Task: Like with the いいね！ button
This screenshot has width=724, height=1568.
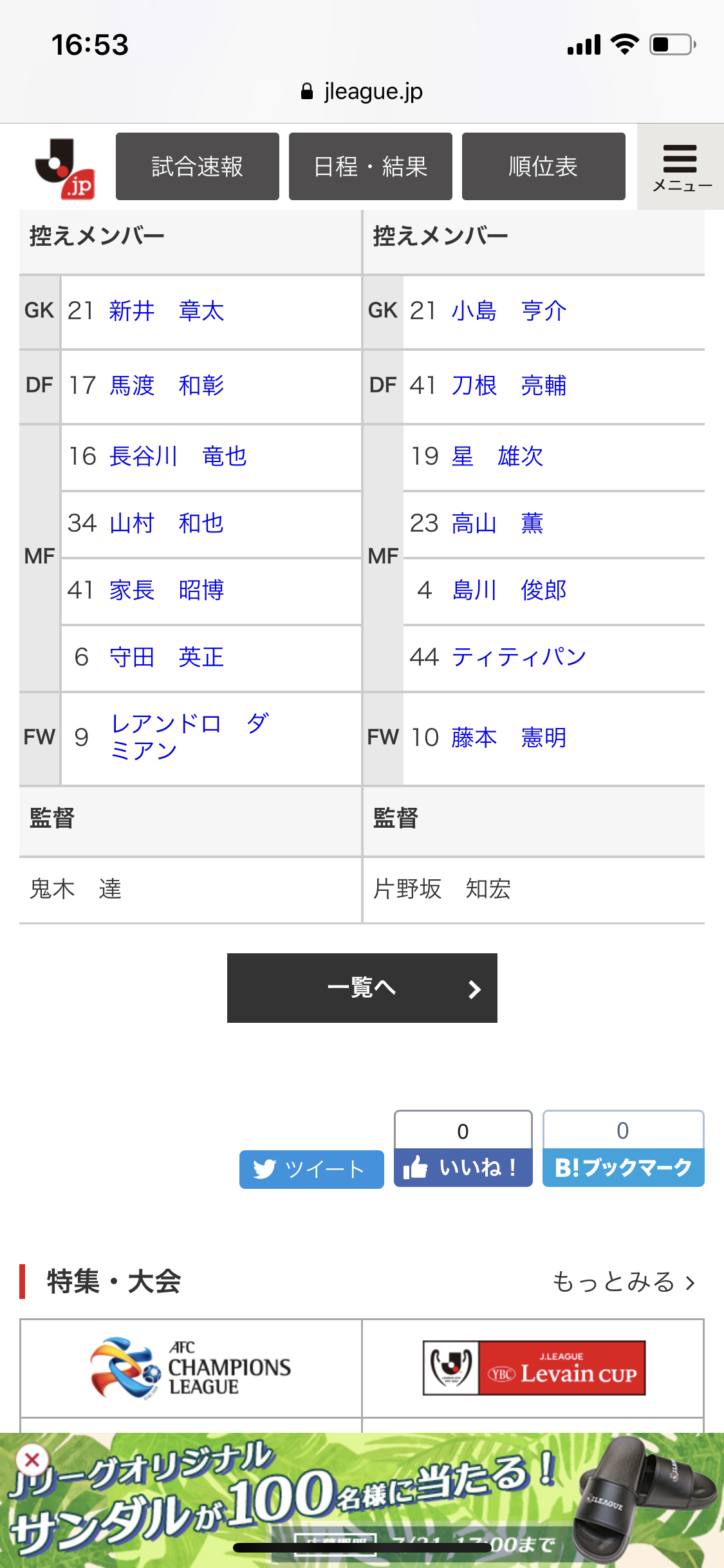Action: click(463, 1167)
